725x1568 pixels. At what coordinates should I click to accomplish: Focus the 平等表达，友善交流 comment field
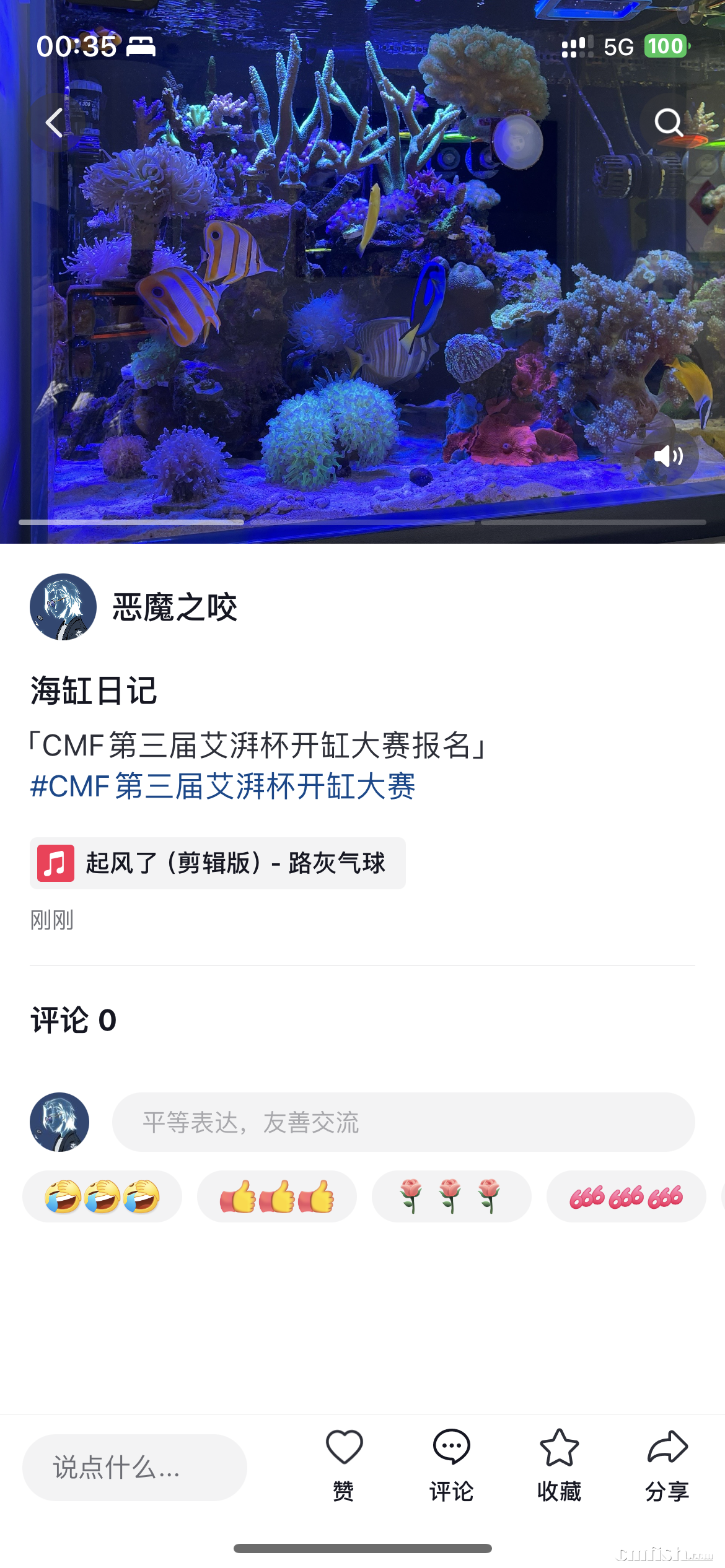tap(403, 1122)
